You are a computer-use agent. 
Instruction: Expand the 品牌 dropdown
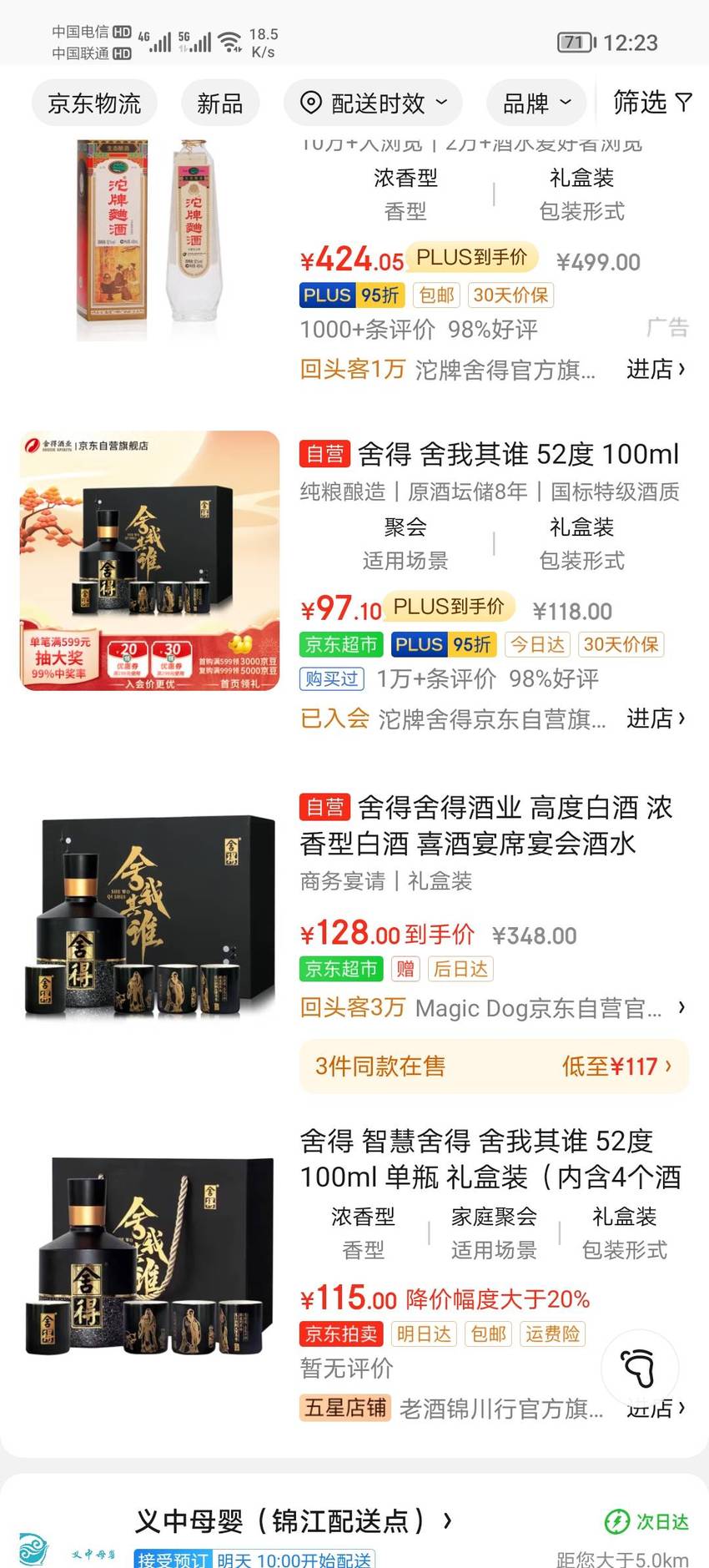[536, 103]
